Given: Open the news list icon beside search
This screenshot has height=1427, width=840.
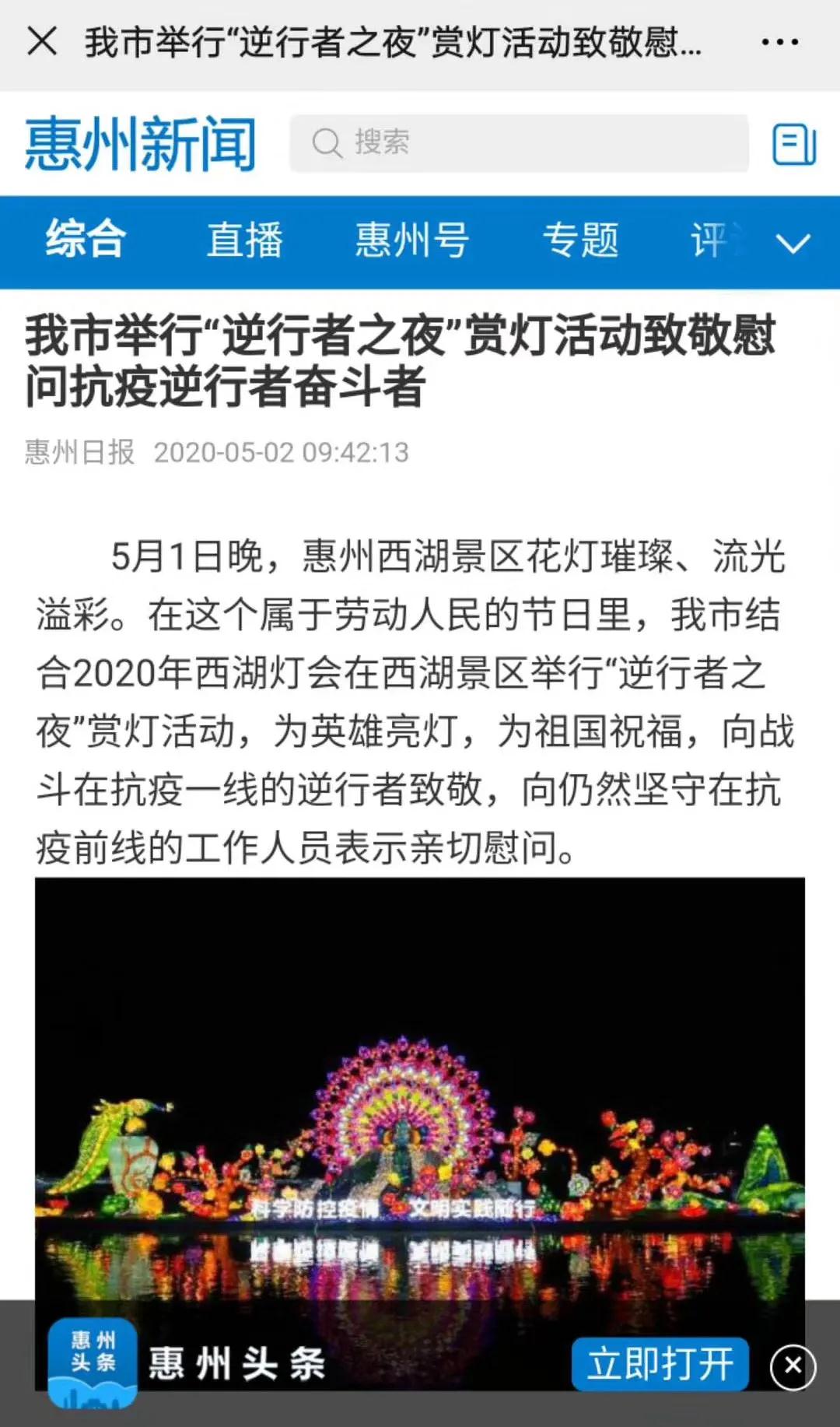Looking at the screenshot, I should pos(794,144).
